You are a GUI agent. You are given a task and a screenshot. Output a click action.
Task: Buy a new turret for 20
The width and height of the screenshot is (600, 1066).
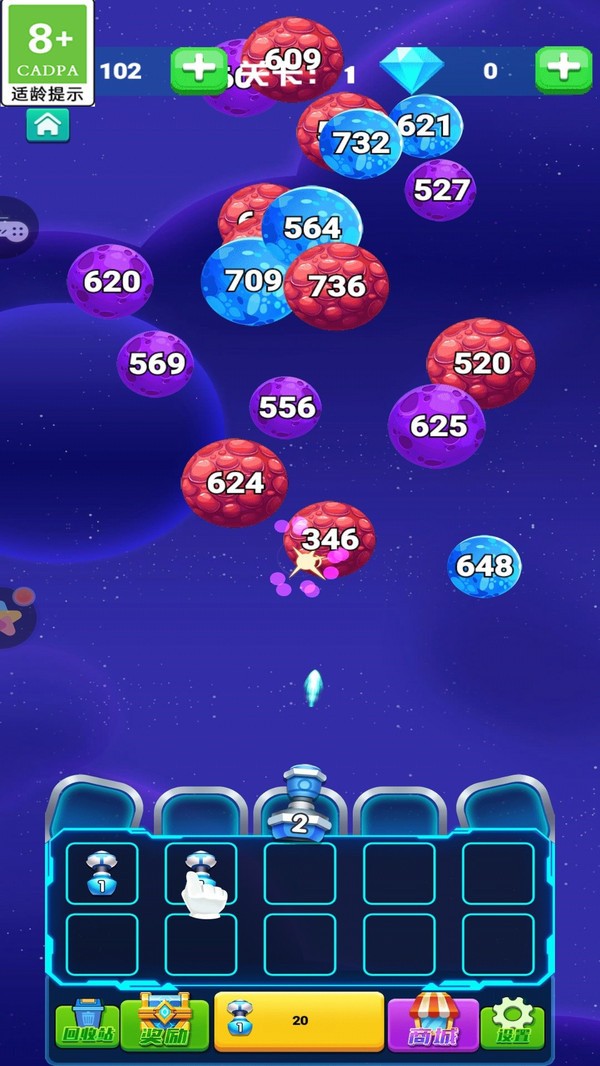click(x=299, y=1021)
